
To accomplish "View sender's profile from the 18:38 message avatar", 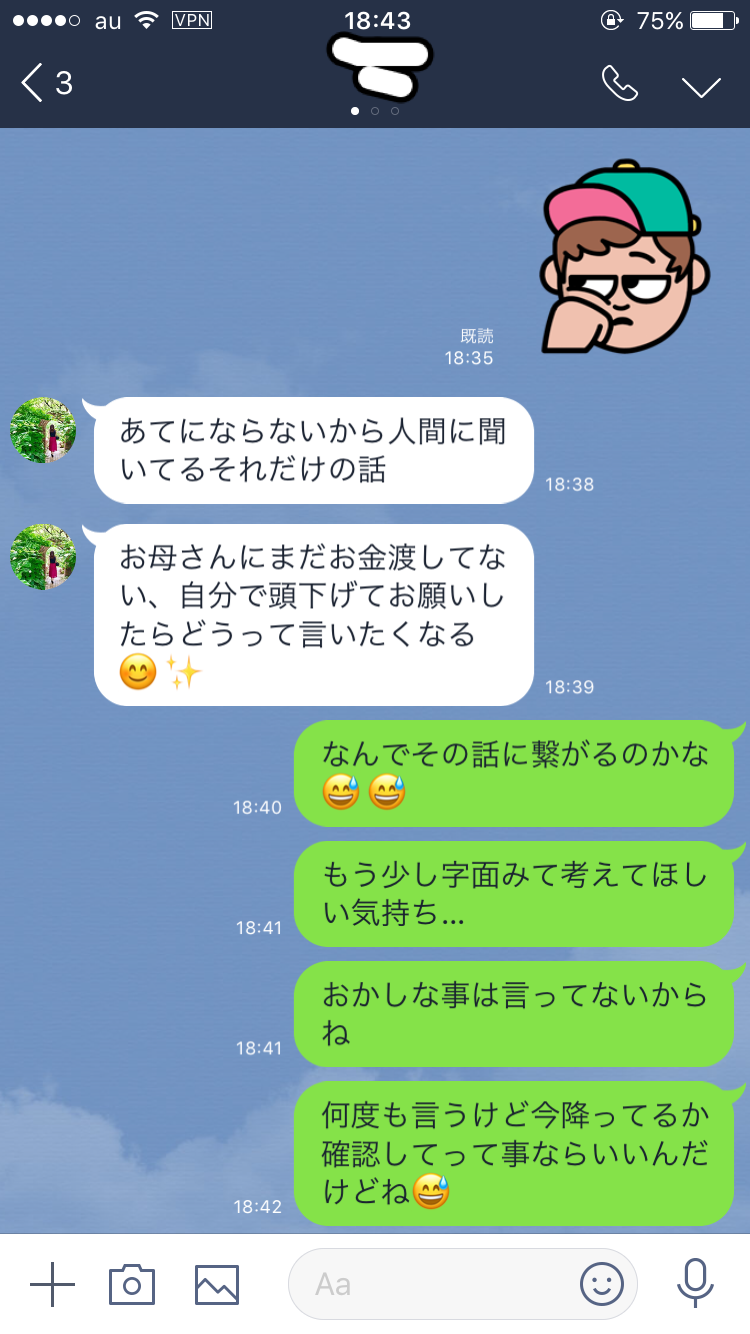I will (43, 431).
